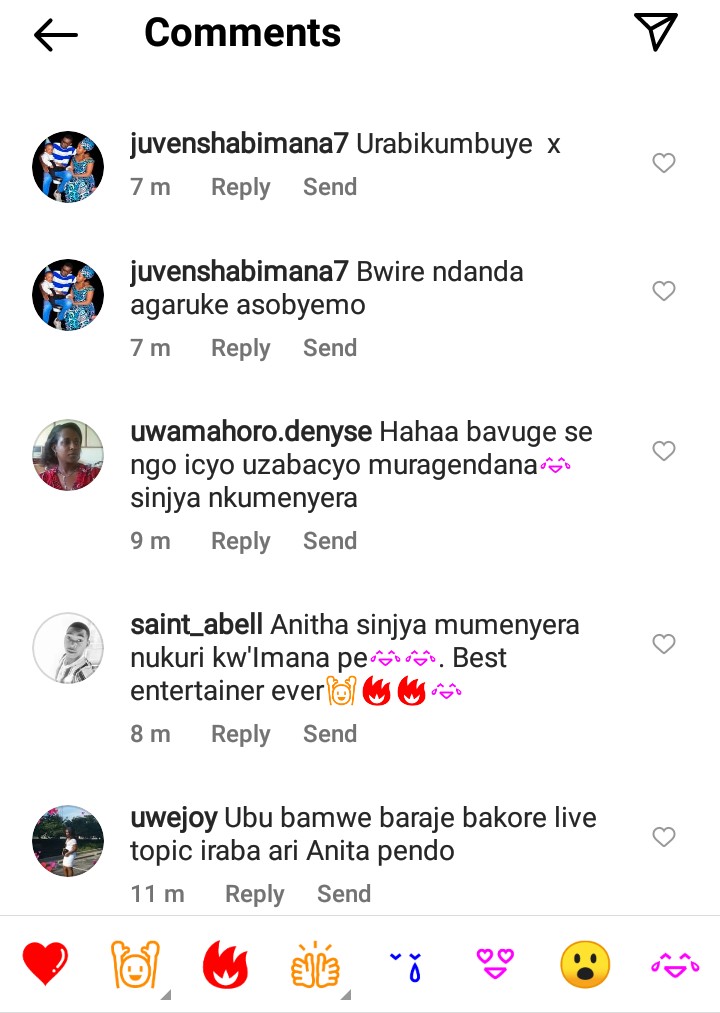Add the pink heart-eyes emoji
This screenshot has height=1013, width=720.
tap(494, 966)
